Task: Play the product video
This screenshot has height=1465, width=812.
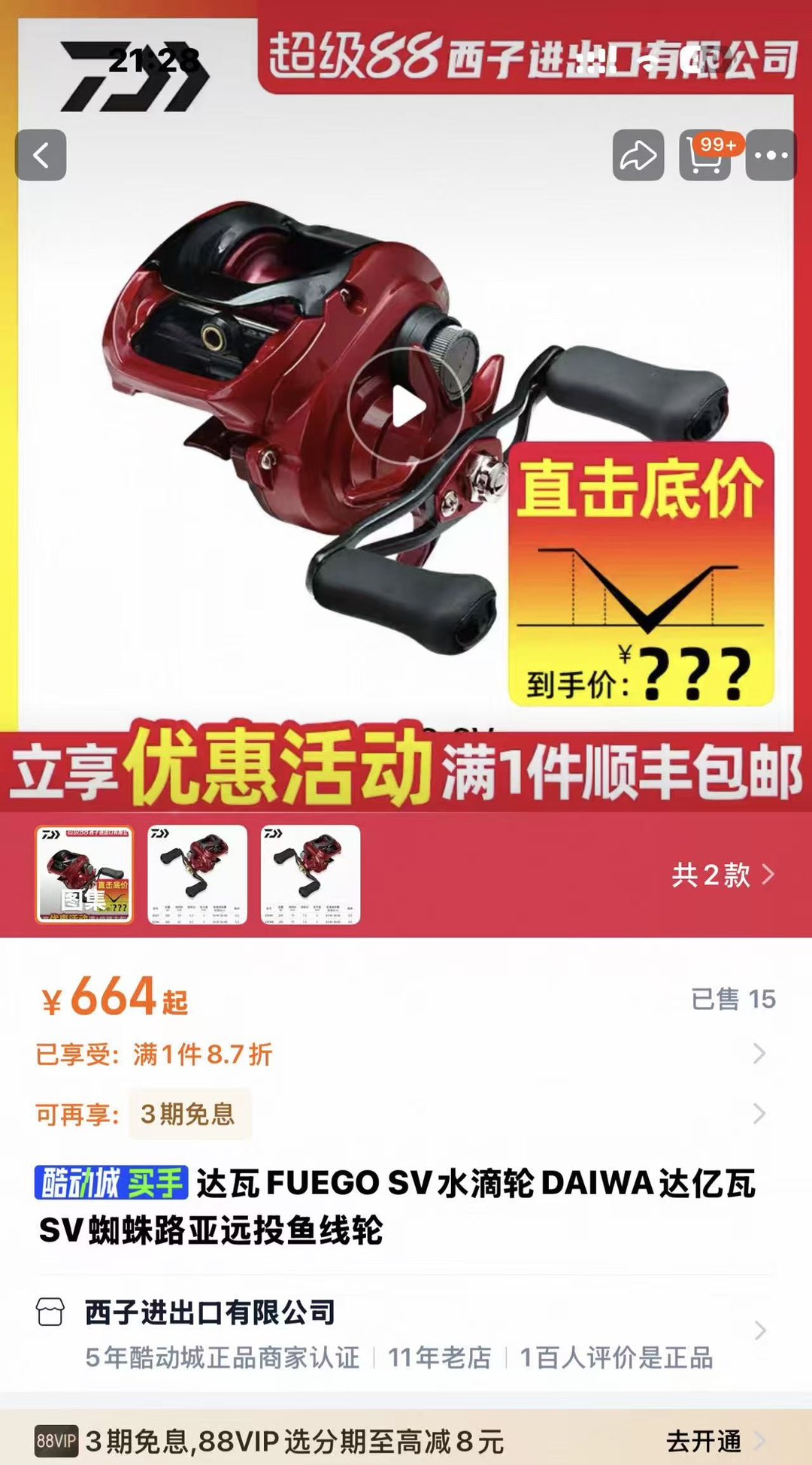Action: (406, 407)
